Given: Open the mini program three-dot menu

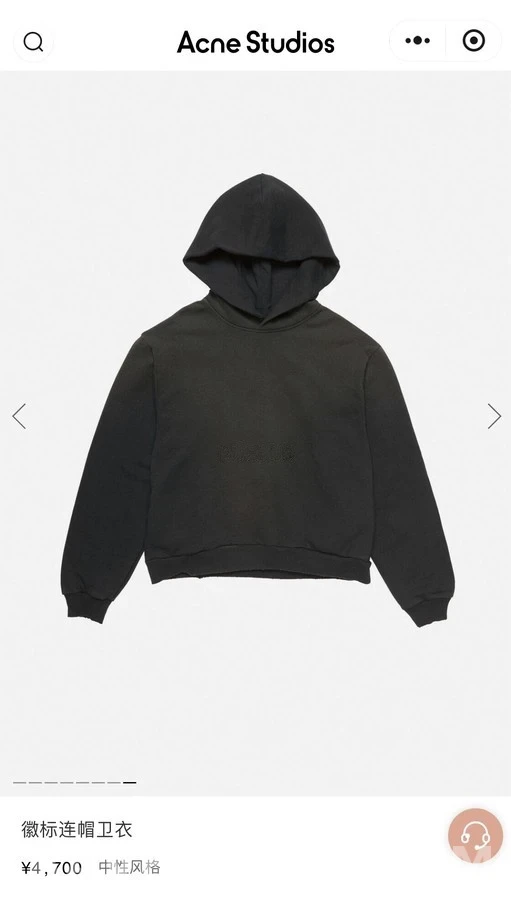Looking at the screenshot, I should click(417, 41).
